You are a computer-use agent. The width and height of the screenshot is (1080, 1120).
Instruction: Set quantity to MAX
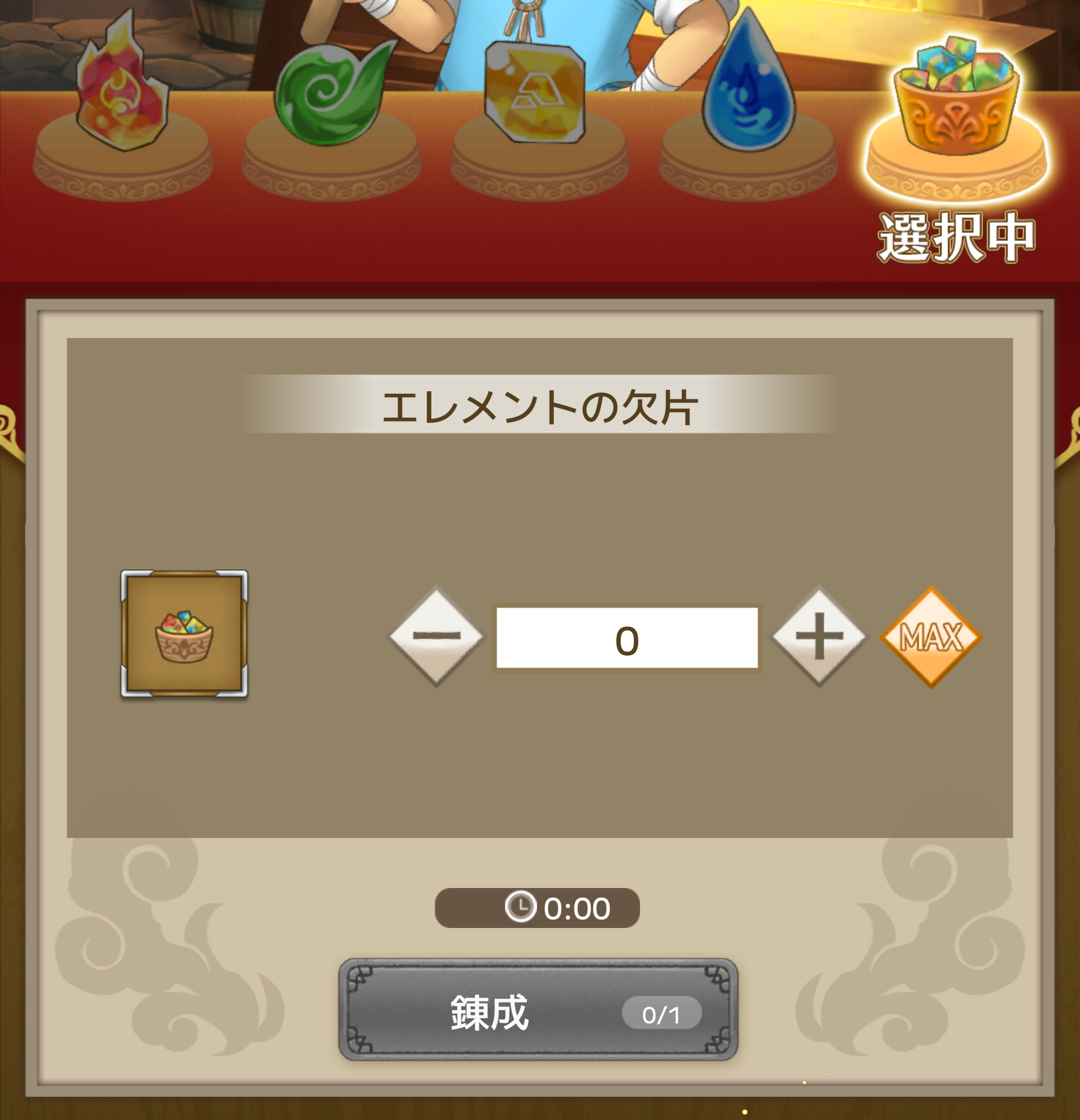pos(931,636)
